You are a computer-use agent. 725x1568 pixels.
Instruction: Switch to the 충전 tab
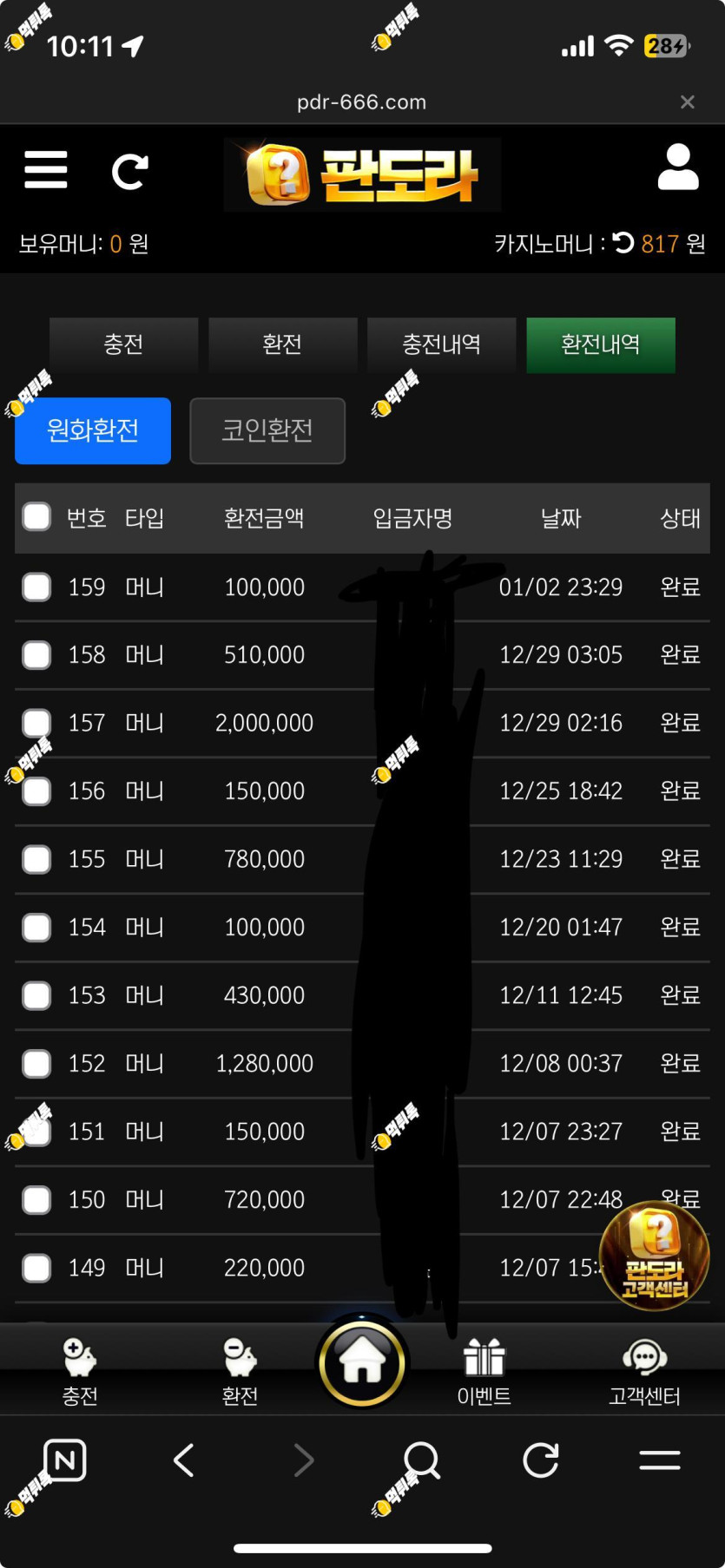click(x=123, y=344)
